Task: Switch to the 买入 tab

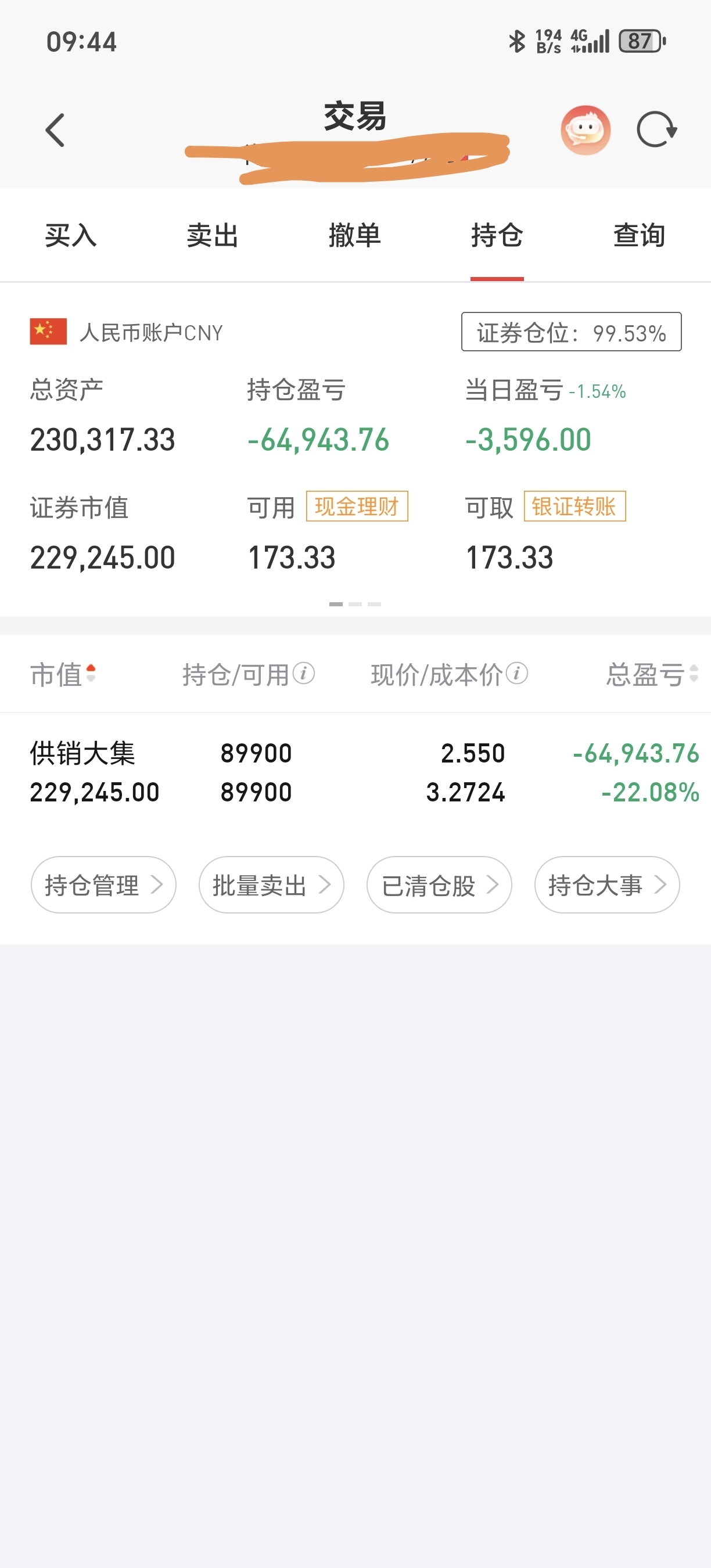Action: pos(71,235)
